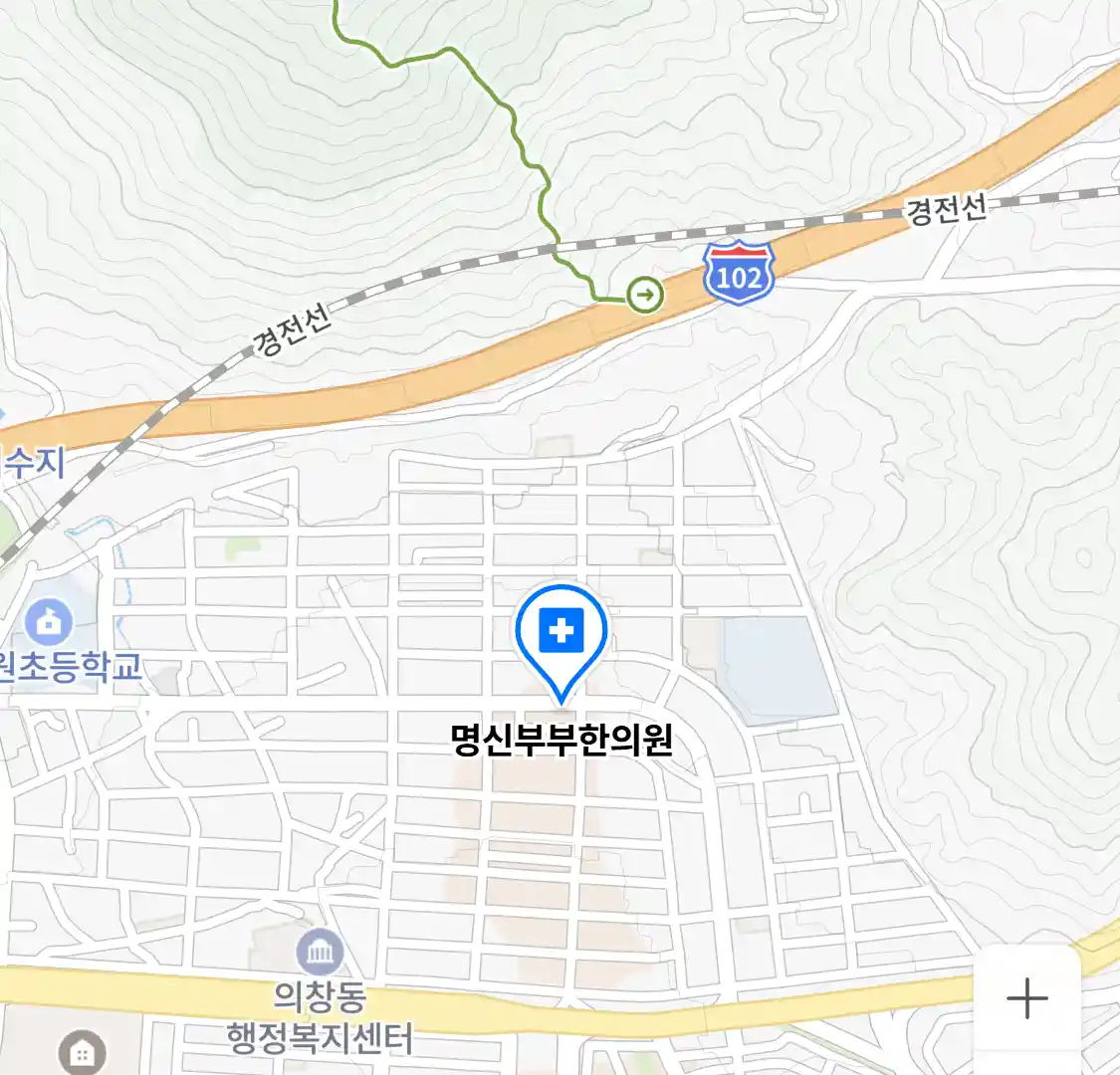Open the elementary school map marker

pos(48,623)
